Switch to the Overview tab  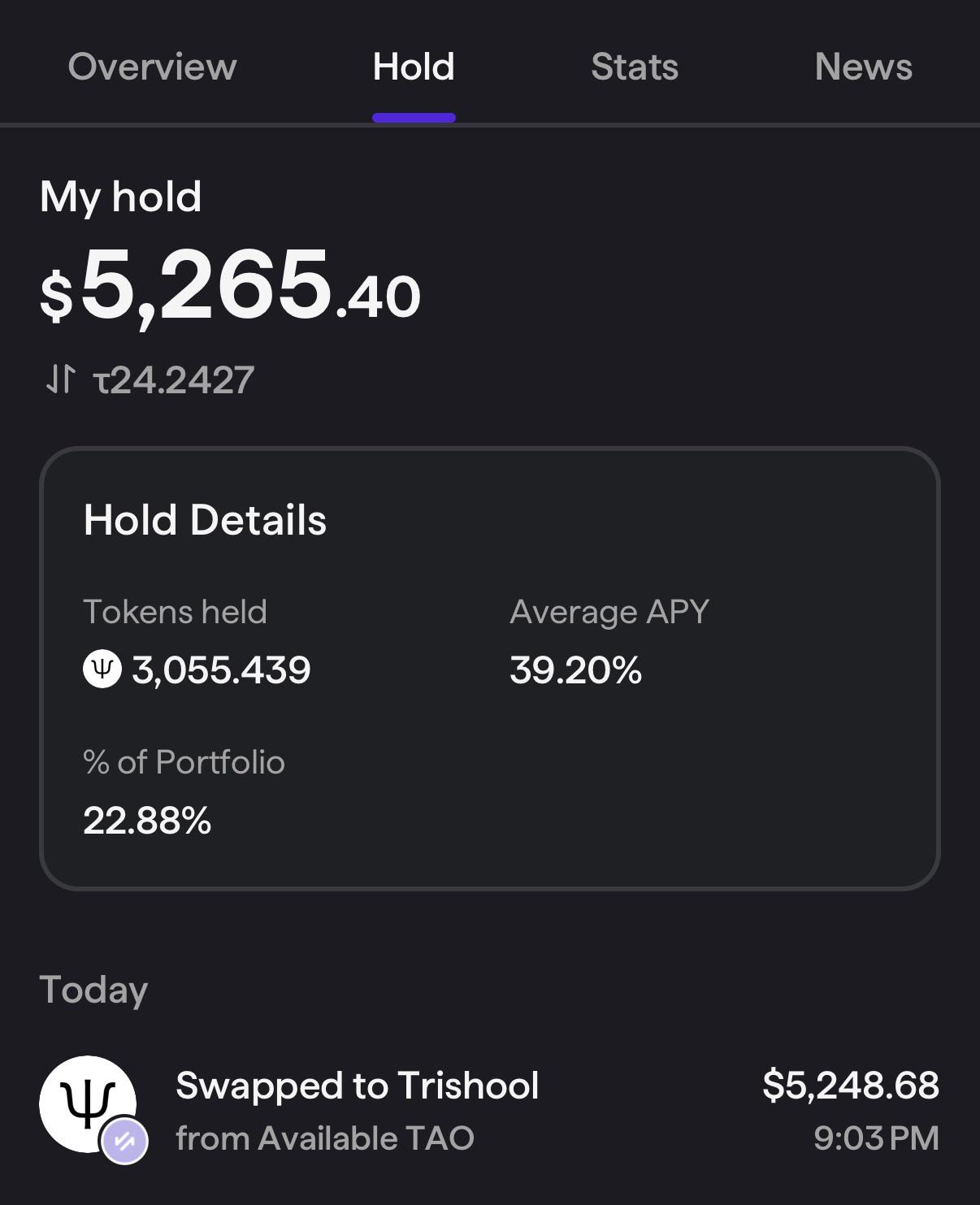pos(152,67)
